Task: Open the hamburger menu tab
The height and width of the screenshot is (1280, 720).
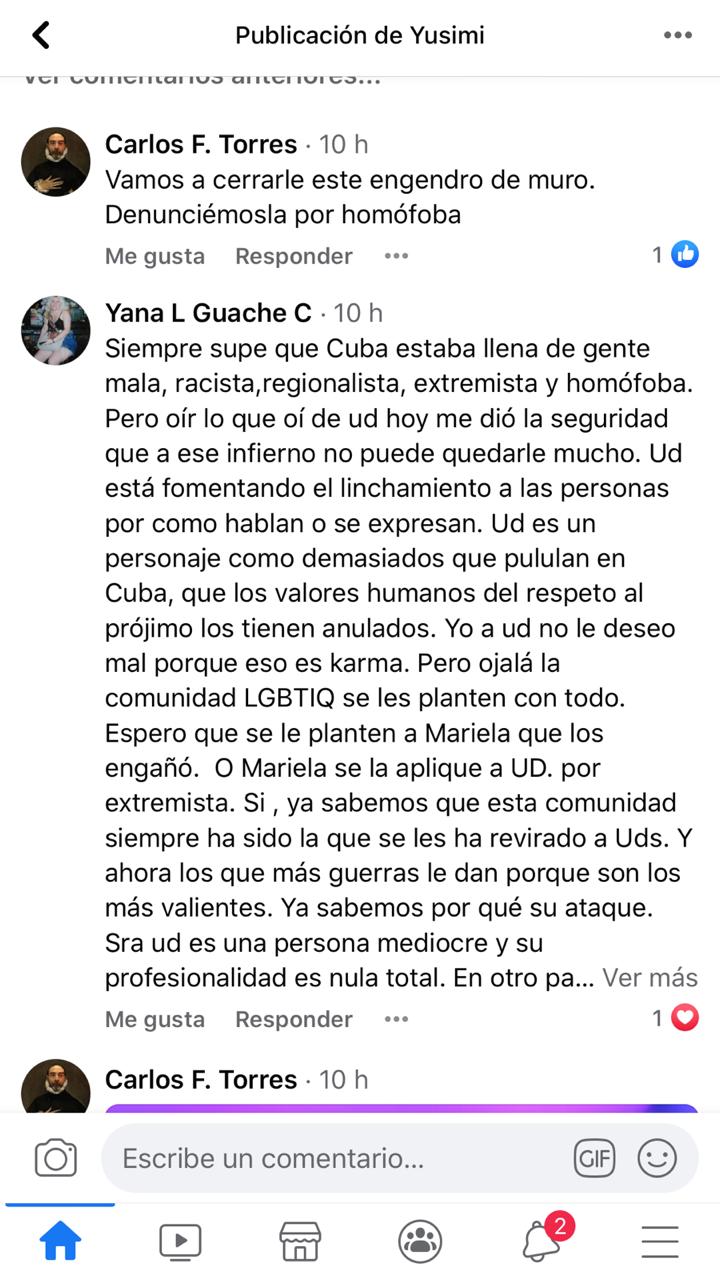Action: (x=660, y=1242)
